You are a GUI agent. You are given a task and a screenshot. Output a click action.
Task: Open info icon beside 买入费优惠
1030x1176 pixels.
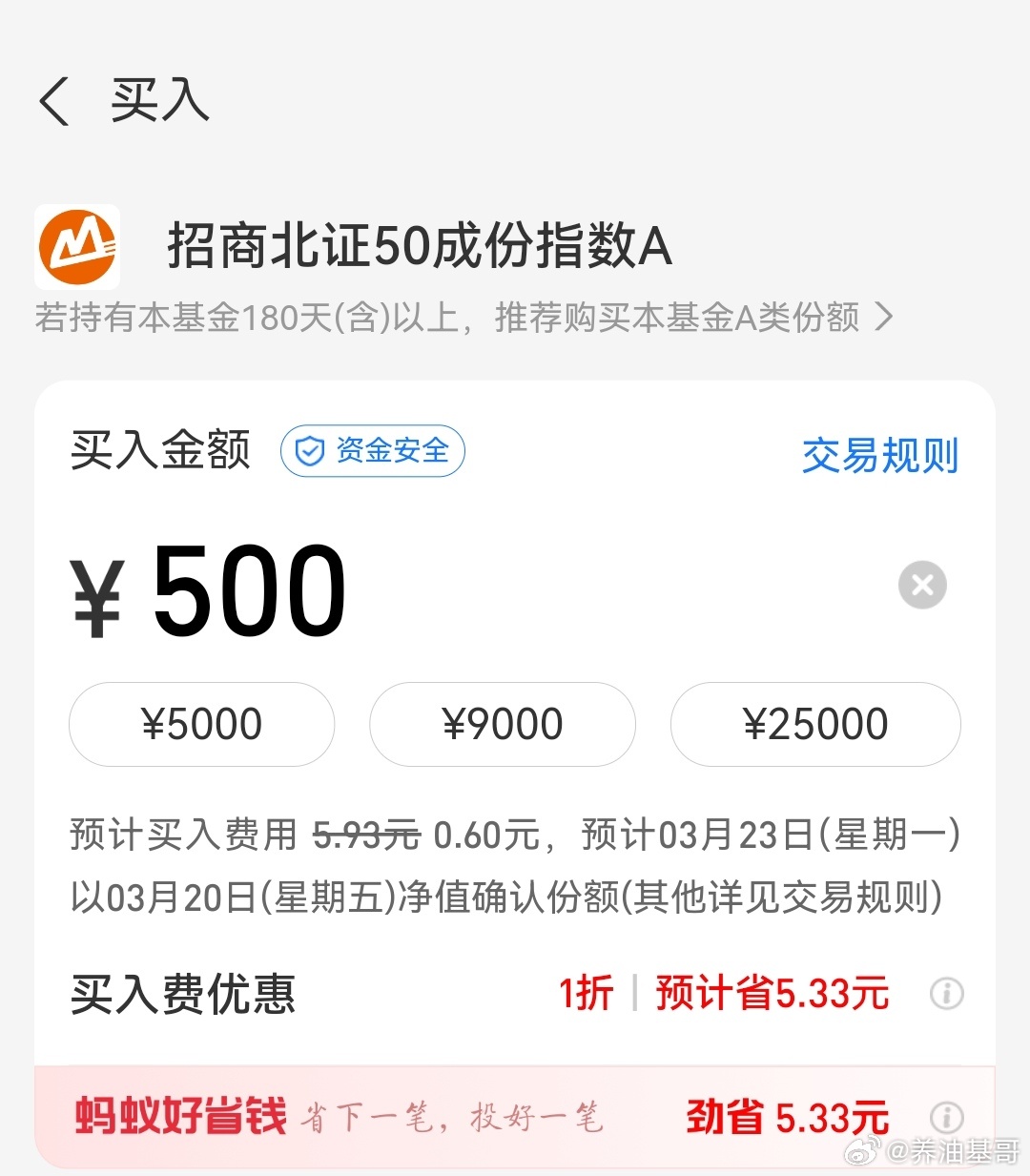pos(945,994)
